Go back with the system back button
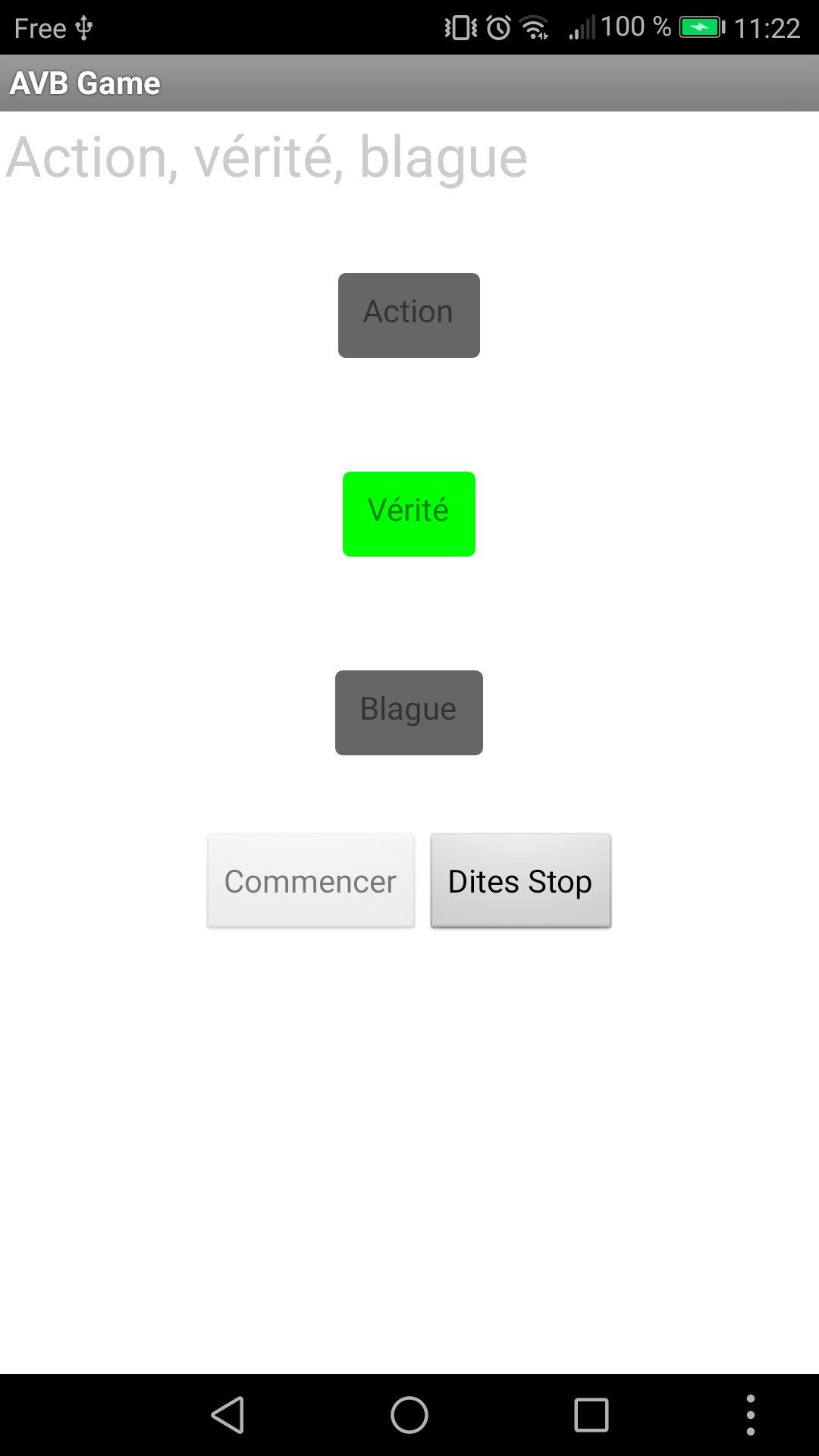 pos(227,1415)
